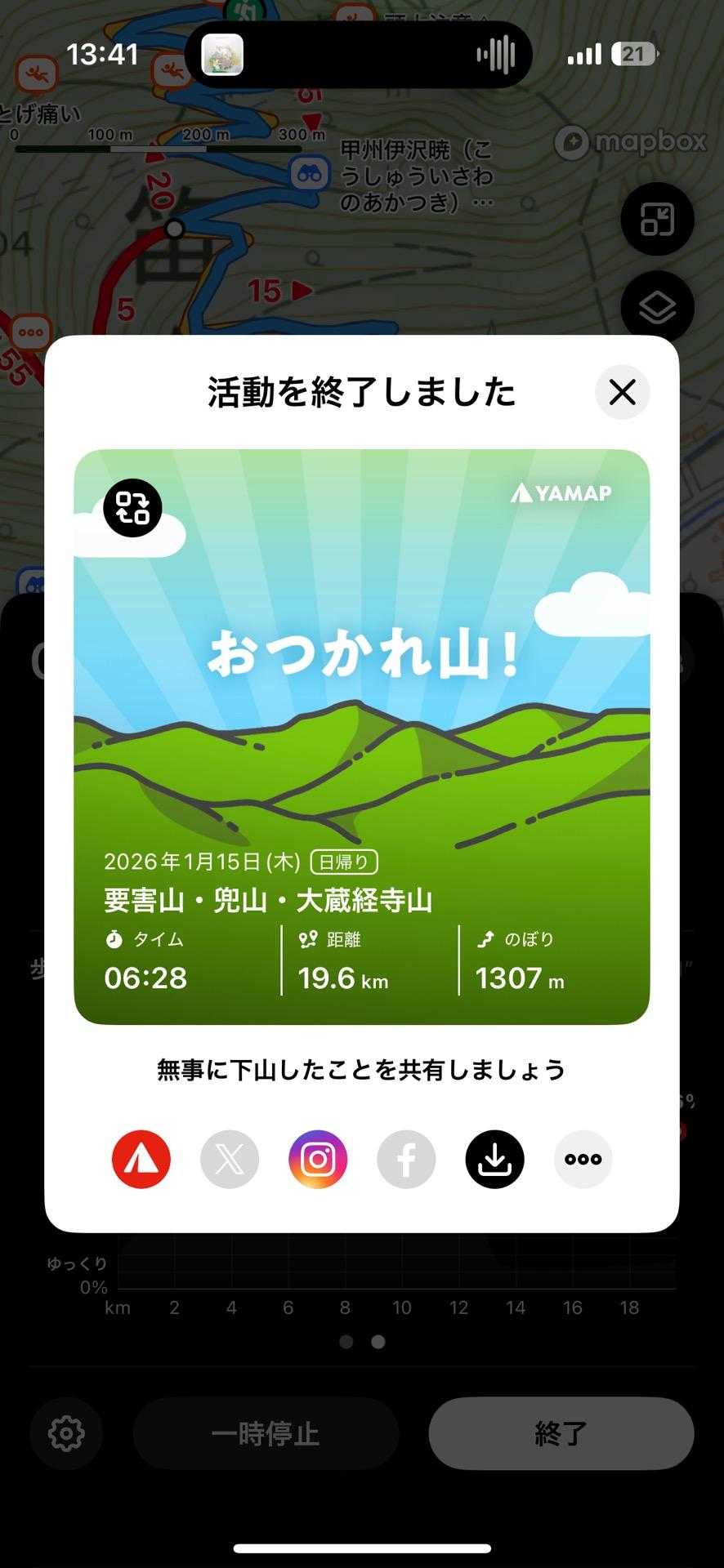Share the activity to YAMAP
Viewport: 724px width, 1568px height.
pos(141,1159)
